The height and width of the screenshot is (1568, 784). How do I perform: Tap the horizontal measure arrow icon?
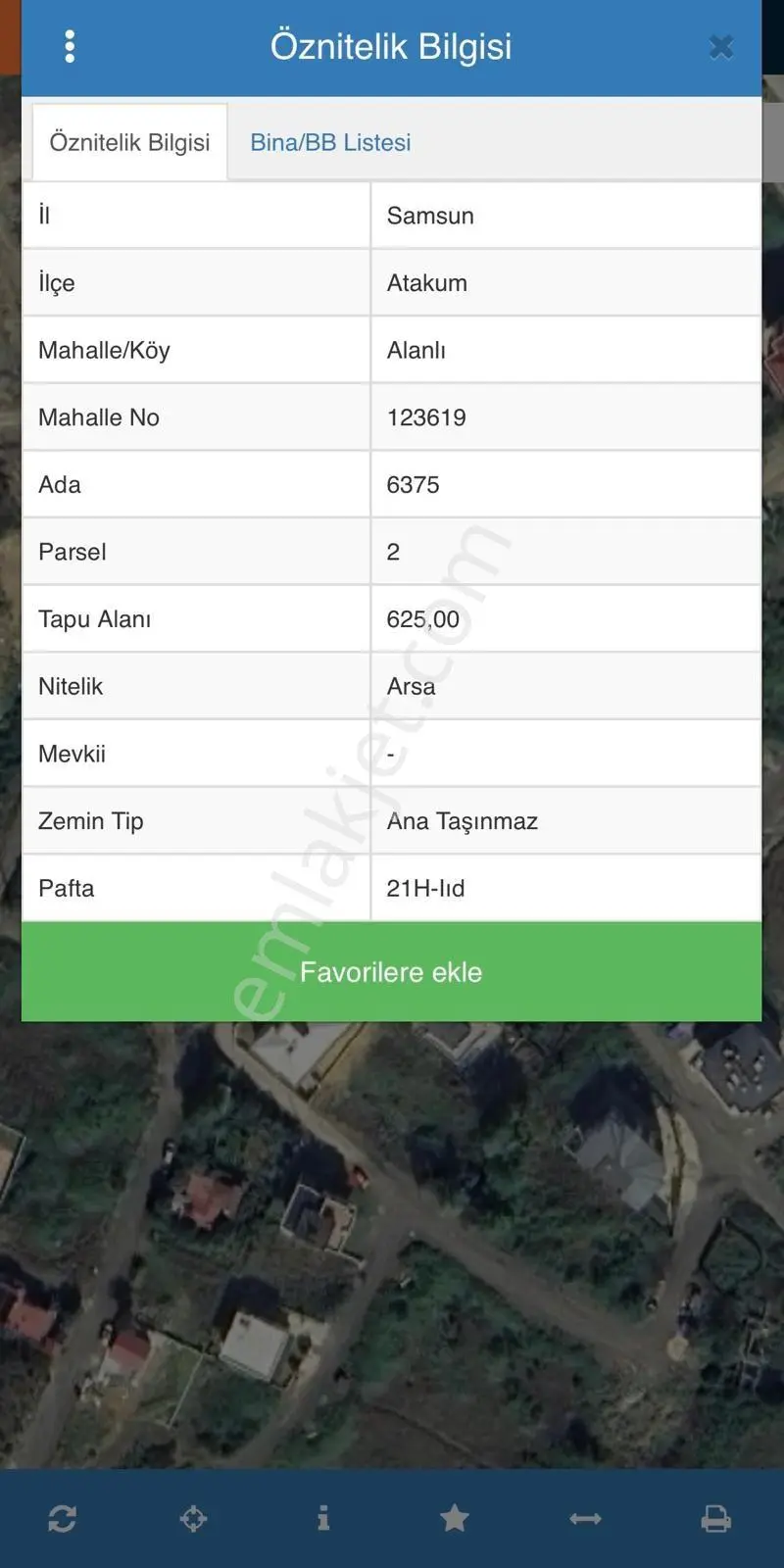(585, 1519)
